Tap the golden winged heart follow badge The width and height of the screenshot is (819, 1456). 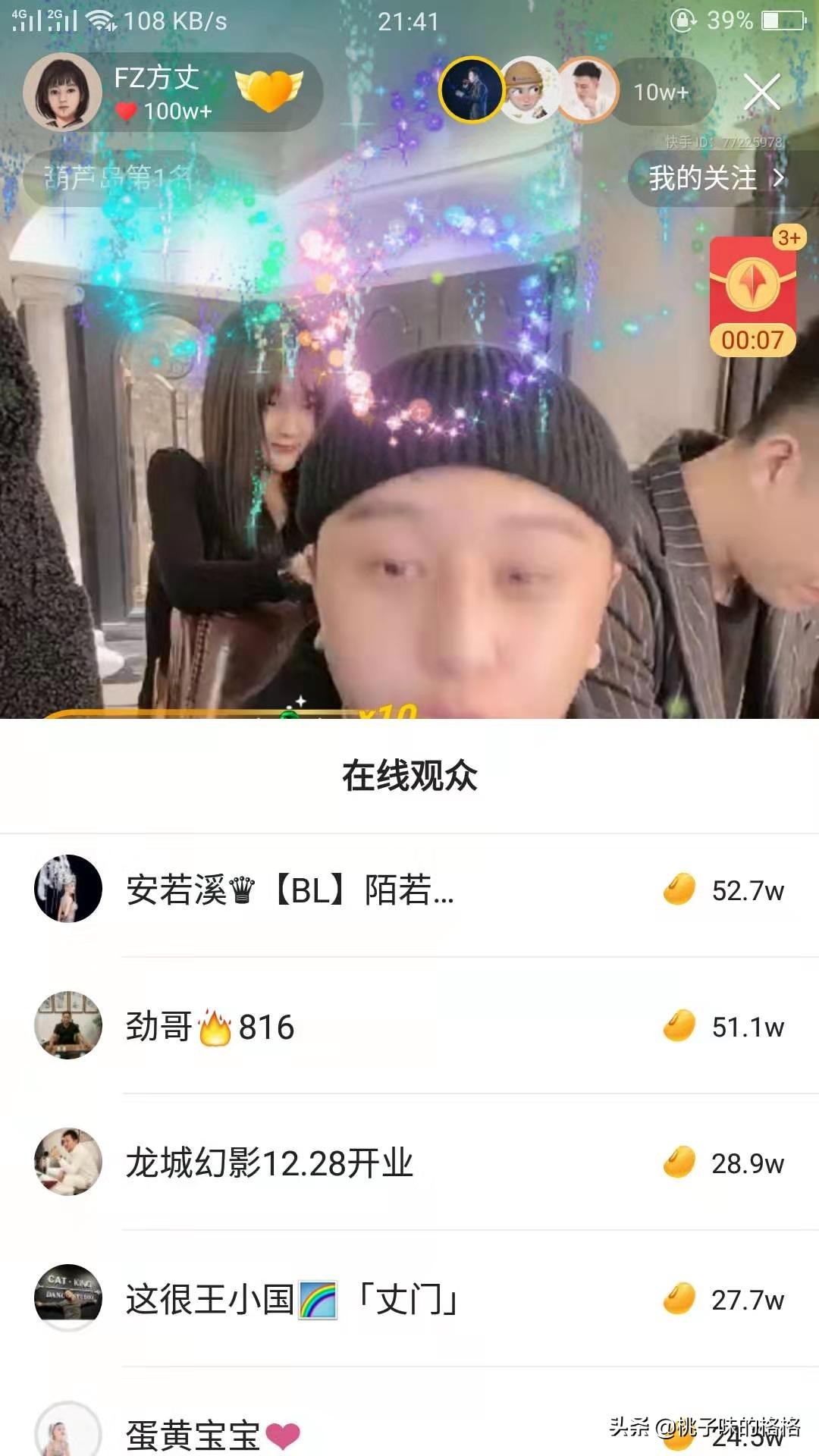268,90
